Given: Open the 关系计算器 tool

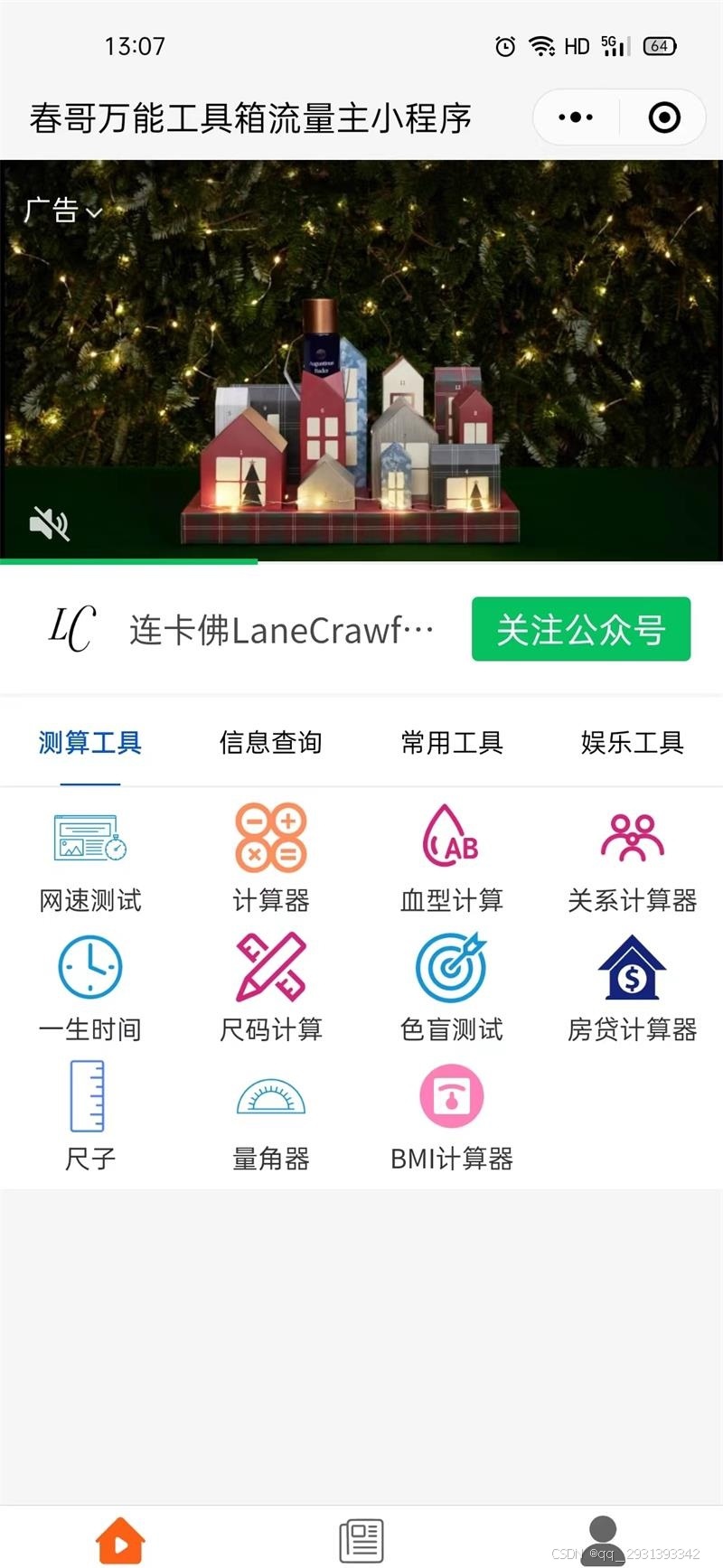Looking at the screenshot, I should (x=632, y=857).
